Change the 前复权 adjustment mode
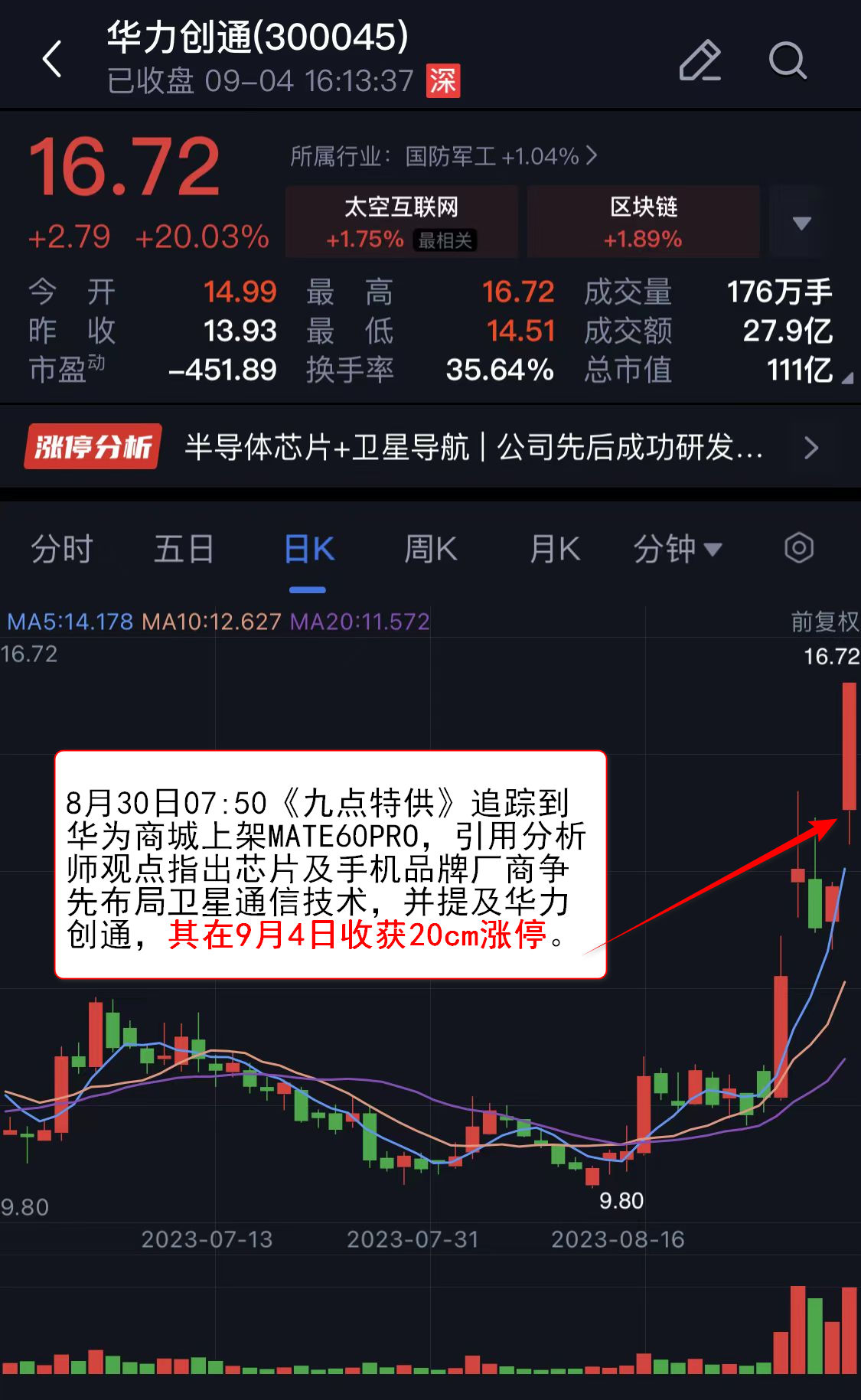Viewport: 861px width, 1400px height. [x=824, y=622]
